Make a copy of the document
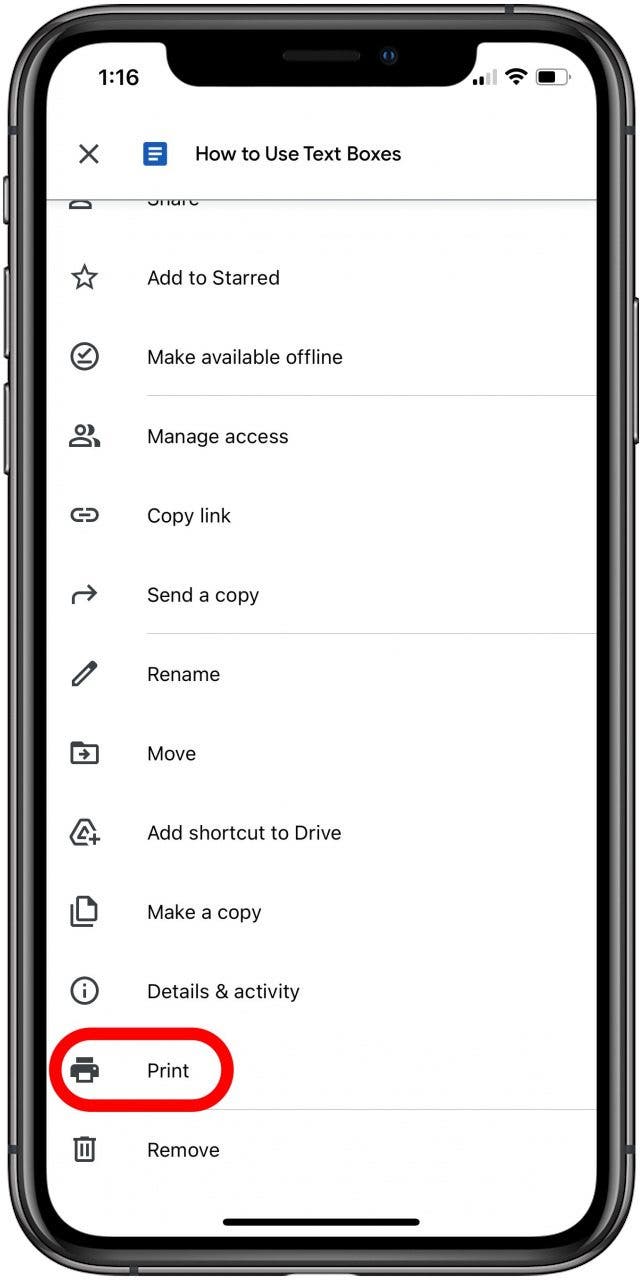 coord(203,912)
